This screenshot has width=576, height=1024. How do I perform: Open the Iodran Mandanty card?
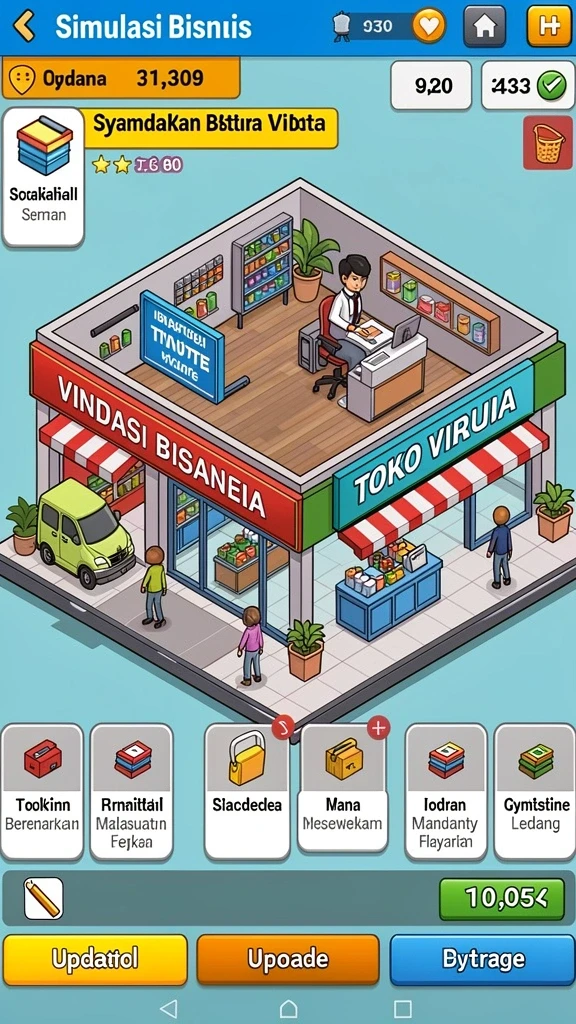(446, 791)
